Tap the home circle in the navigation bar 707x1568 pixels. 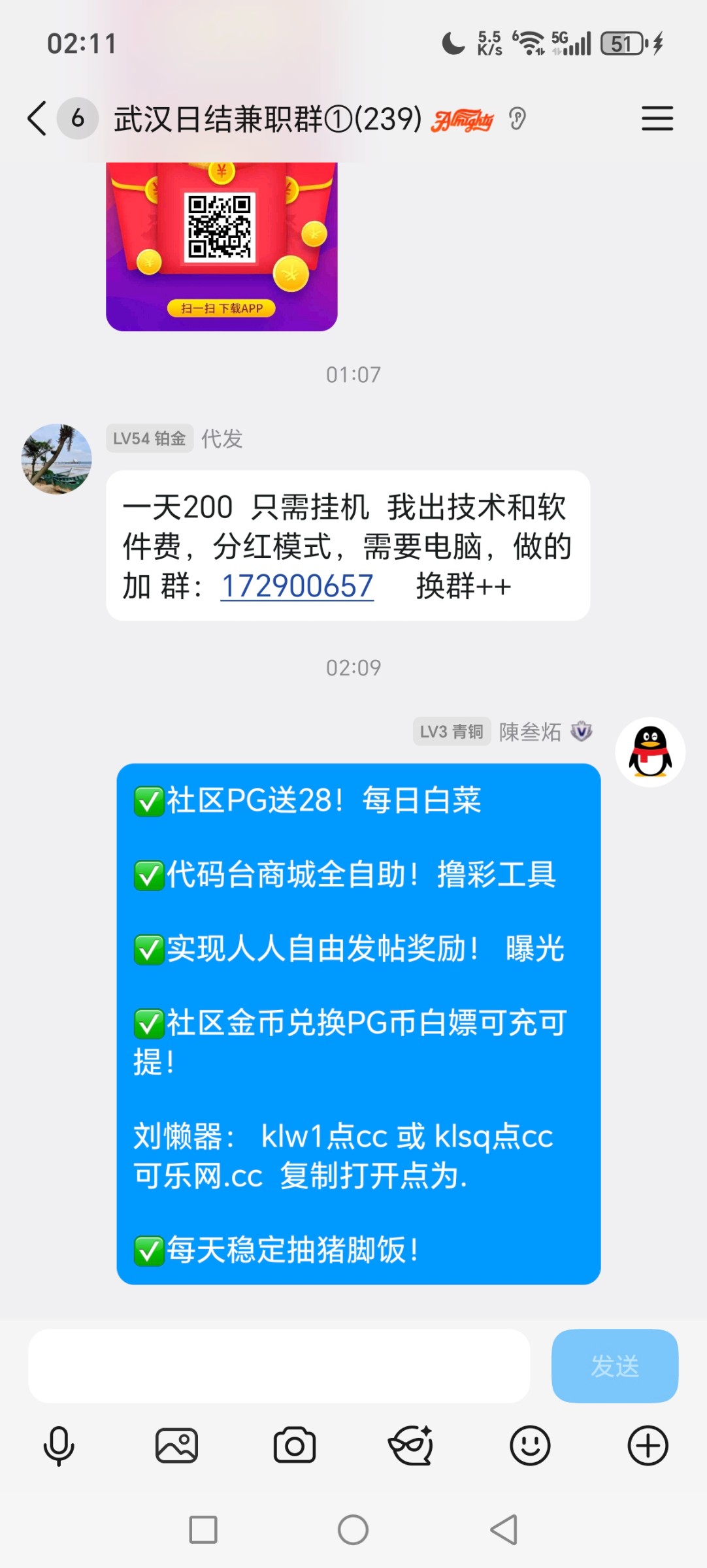(353, 1528)
